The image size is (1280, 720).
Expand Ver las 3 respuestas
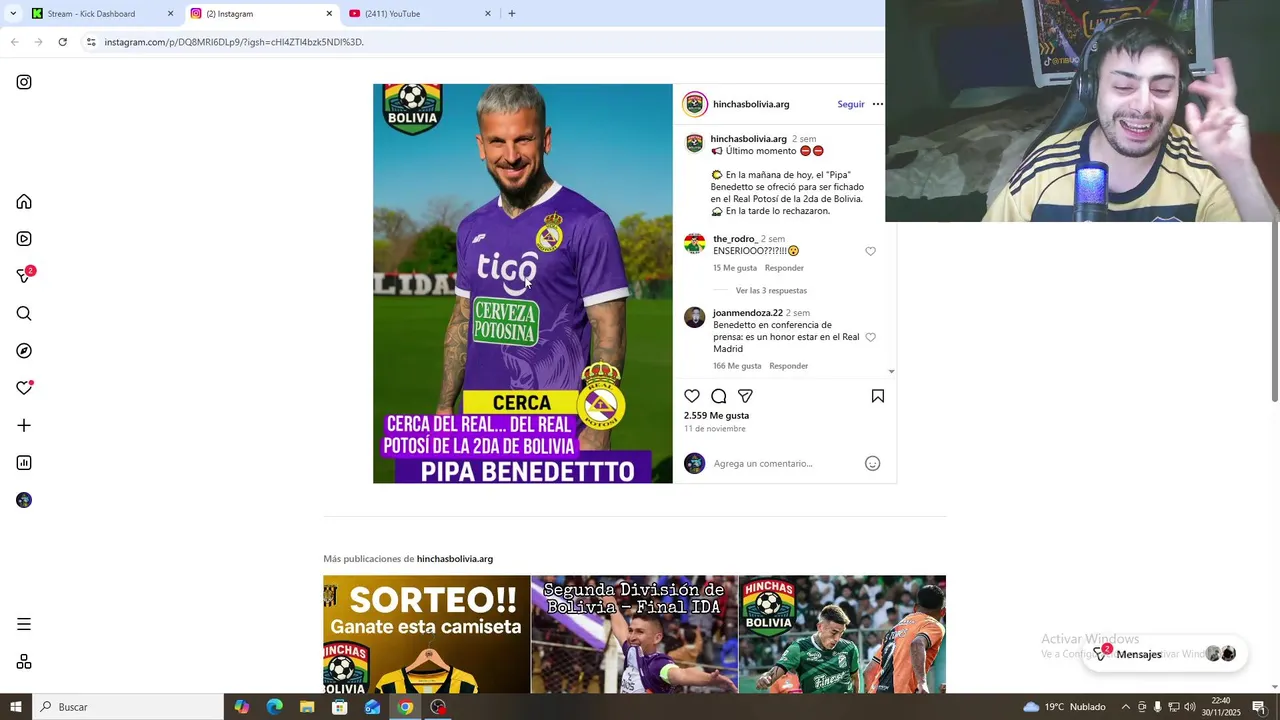coord(771,290)
